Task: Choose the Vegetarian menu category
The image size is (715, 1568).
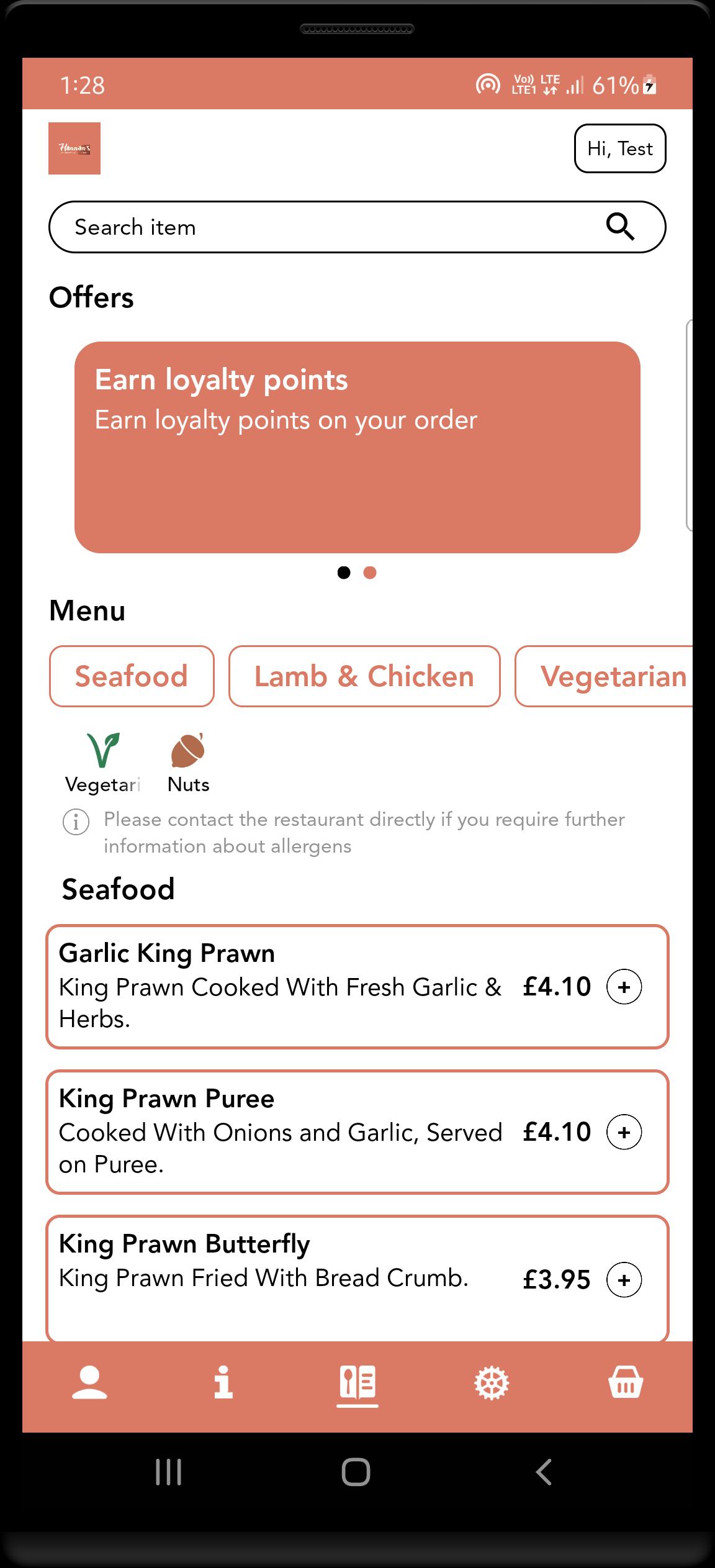Action: click(604, 676)
